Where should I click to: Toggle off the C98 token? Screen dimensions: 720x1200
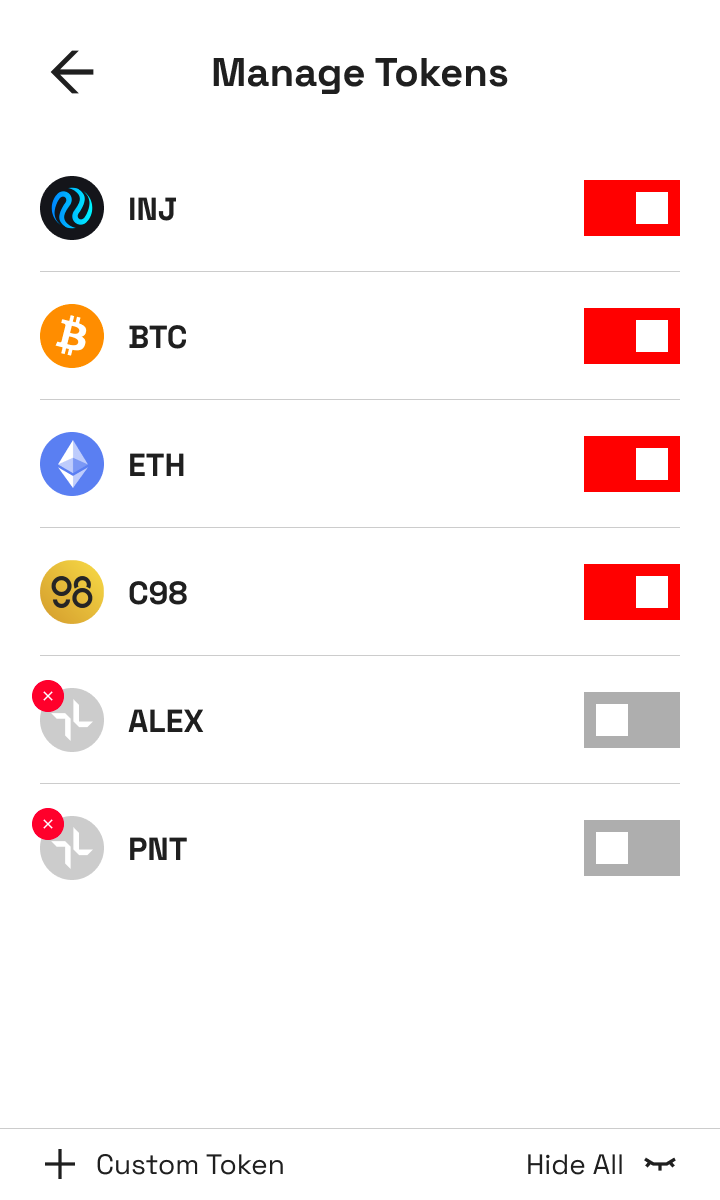coord(631,592)
